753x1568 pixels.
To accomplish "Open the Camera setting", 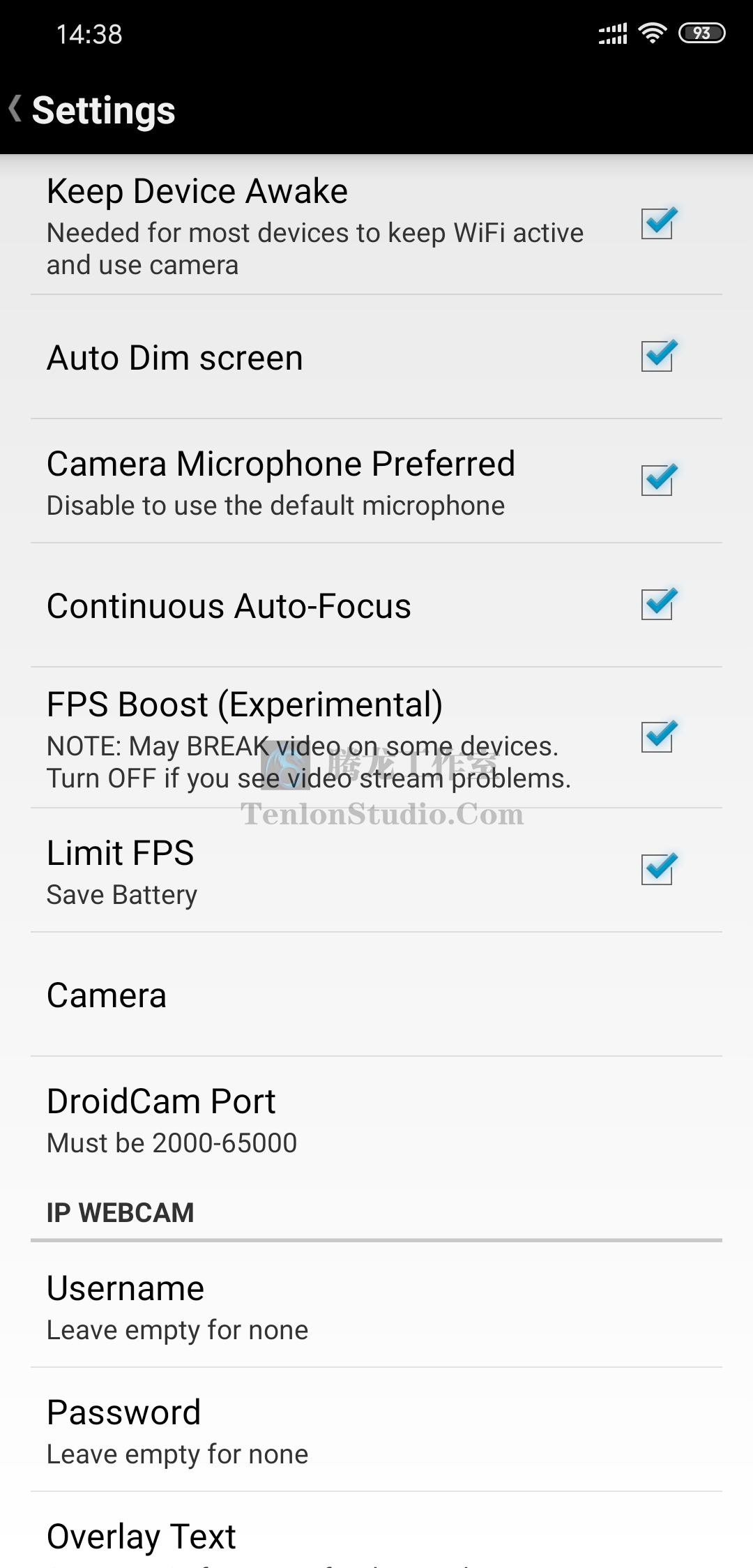I will (376, 995).
